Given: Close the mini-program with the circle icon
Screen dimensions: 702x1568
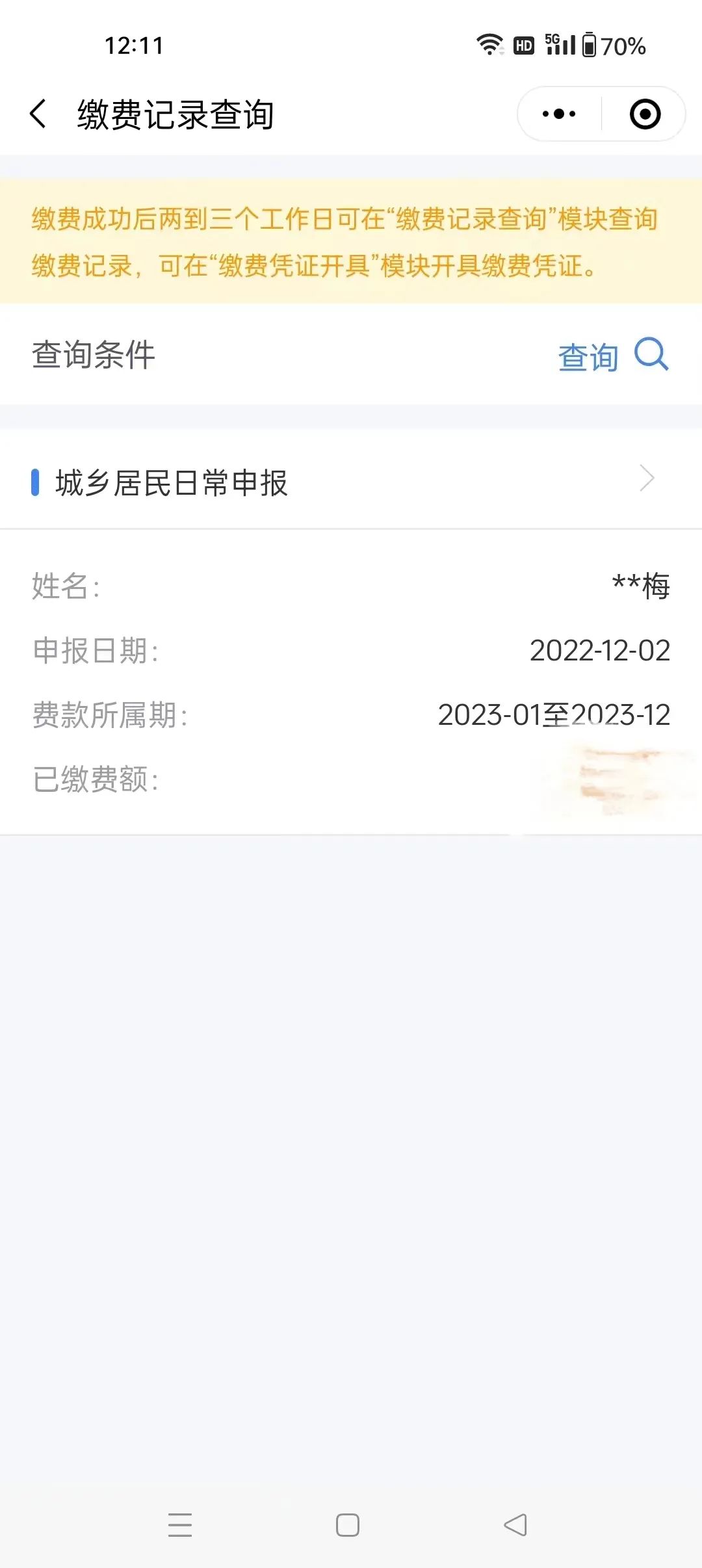Looking at the screenshot, I should pyautogui.click(x=645, y=114).
